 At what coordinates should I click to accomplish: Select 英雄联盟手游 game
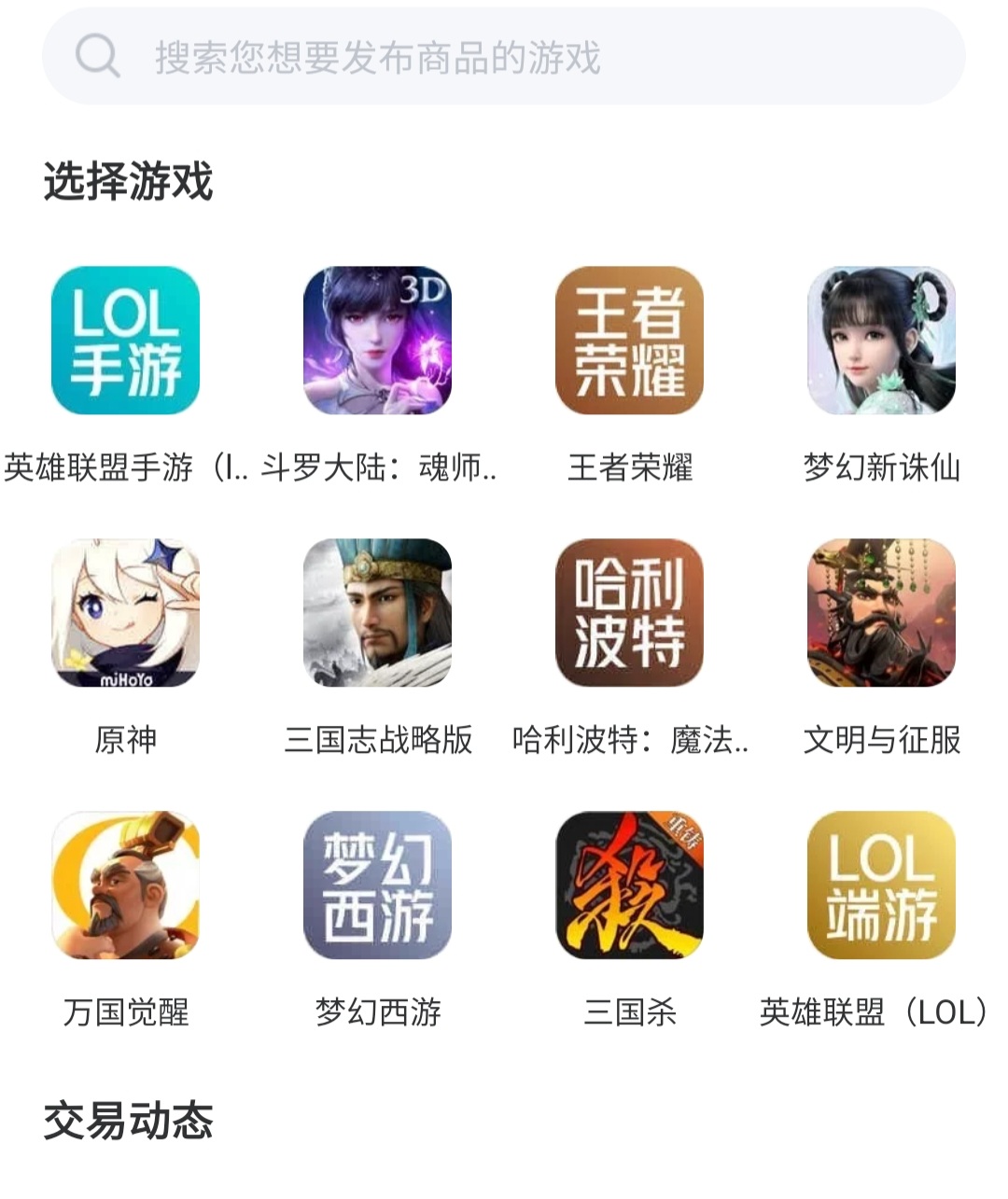tap(125, 342)
